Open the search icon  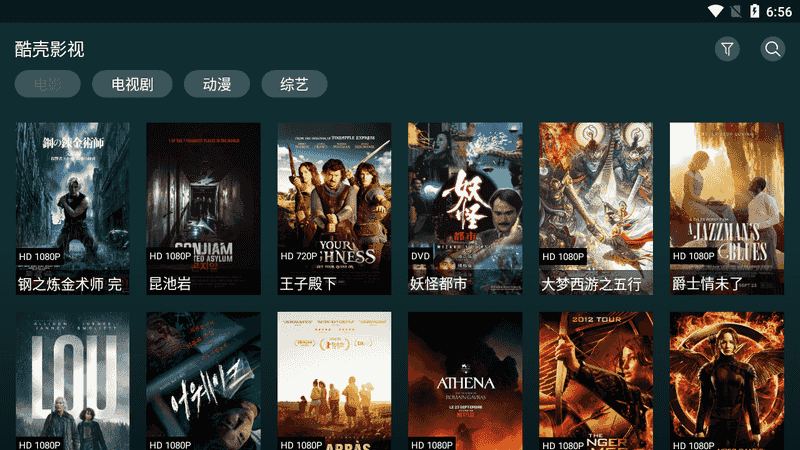(772, 49)
